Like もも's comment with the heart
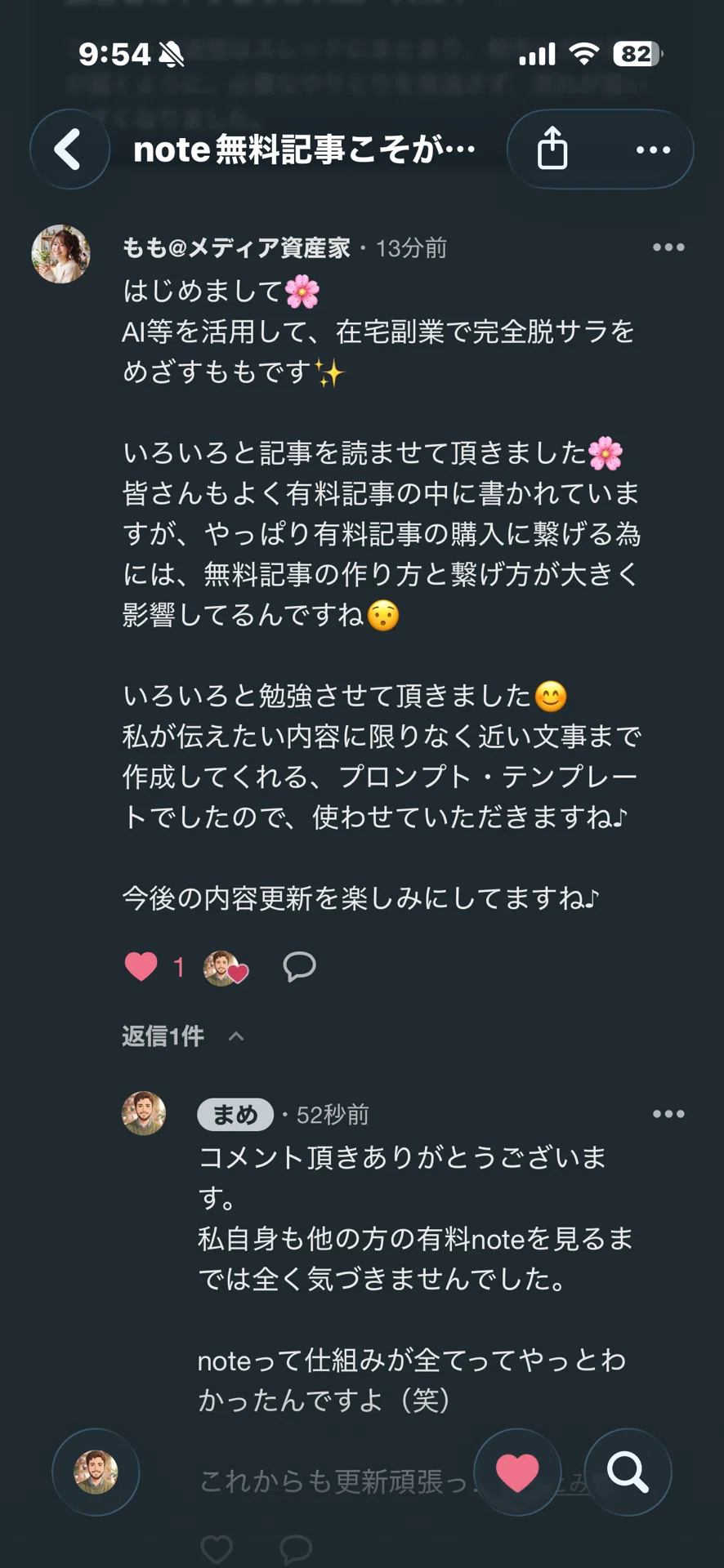The width and height of the screenshot is (724, 1568). click(x=141, y=967)
